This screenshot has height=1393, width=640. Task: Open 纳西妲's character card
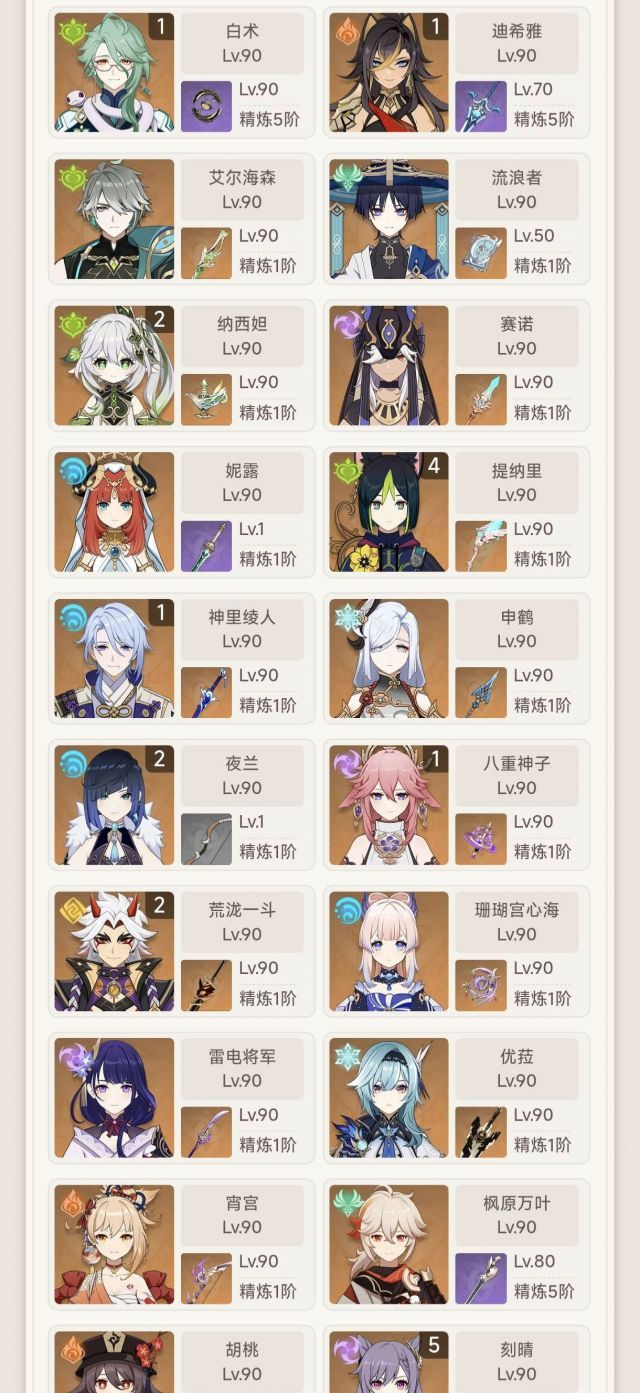(x=181, y=365)
